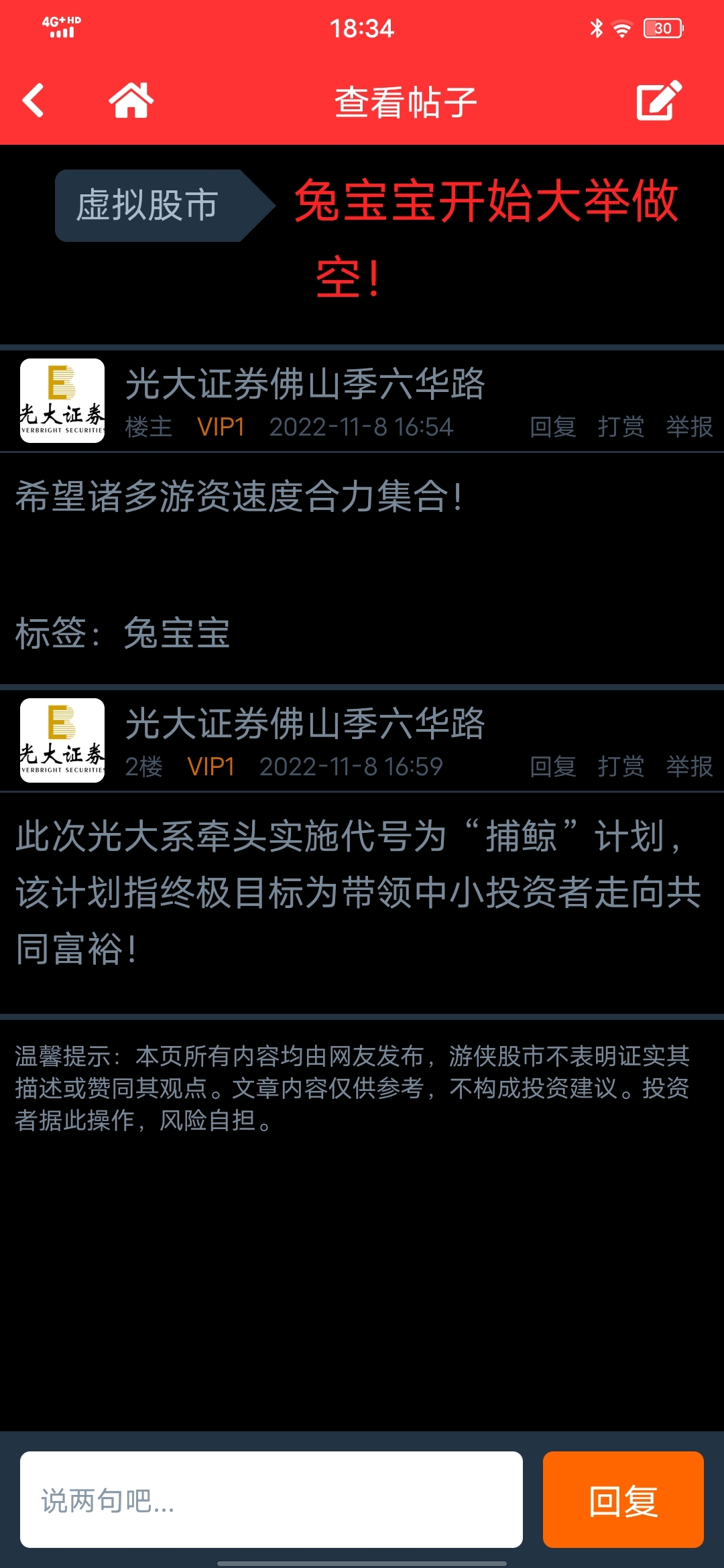
Task: Tap the compose post icon
Action: click(x=659, y=101)
